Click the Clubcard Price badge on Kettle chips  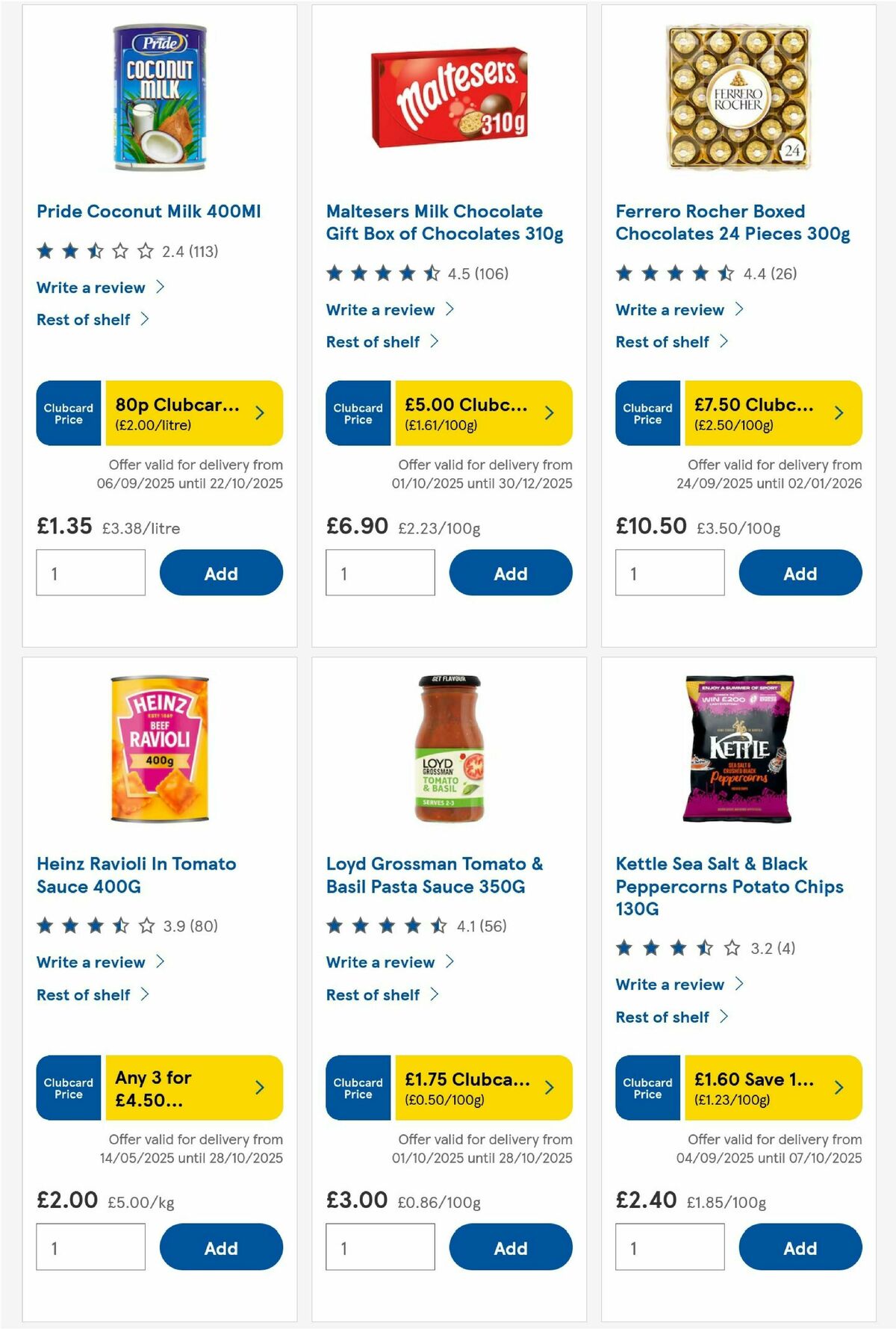point(647,1088)
